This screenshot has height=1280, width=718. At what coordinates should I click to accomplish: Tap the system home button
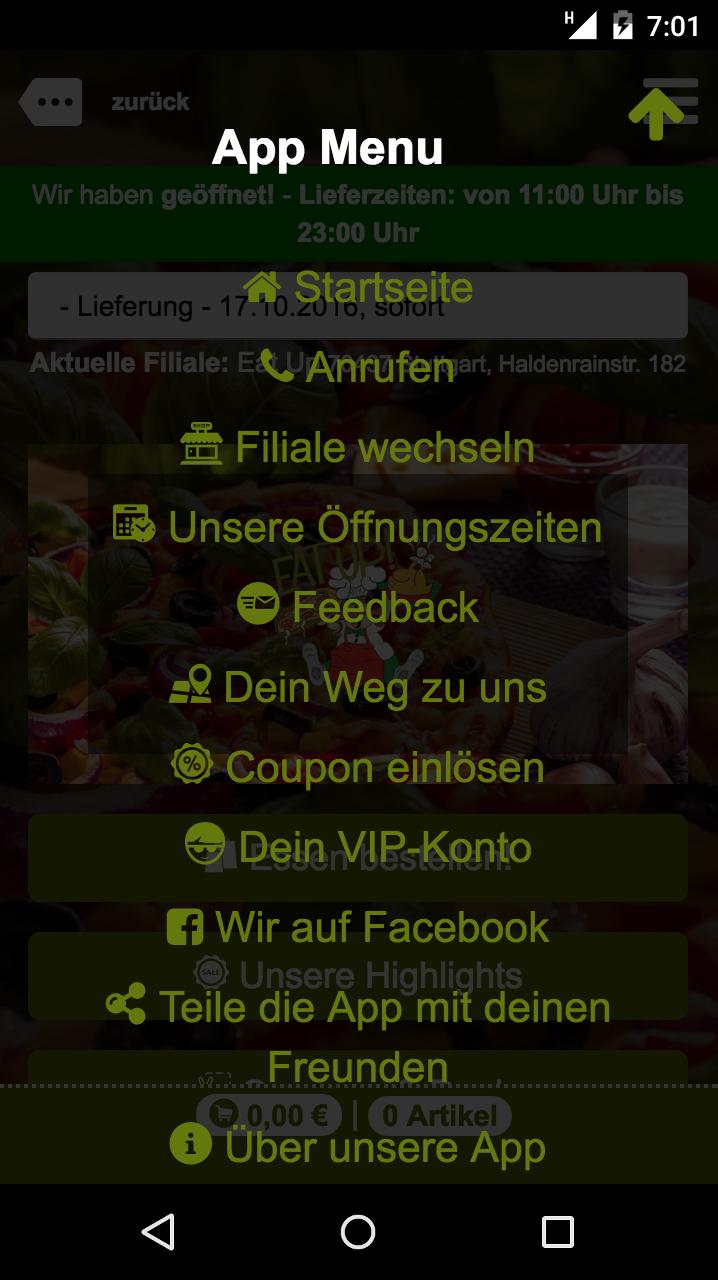(x=358, y=1232)
